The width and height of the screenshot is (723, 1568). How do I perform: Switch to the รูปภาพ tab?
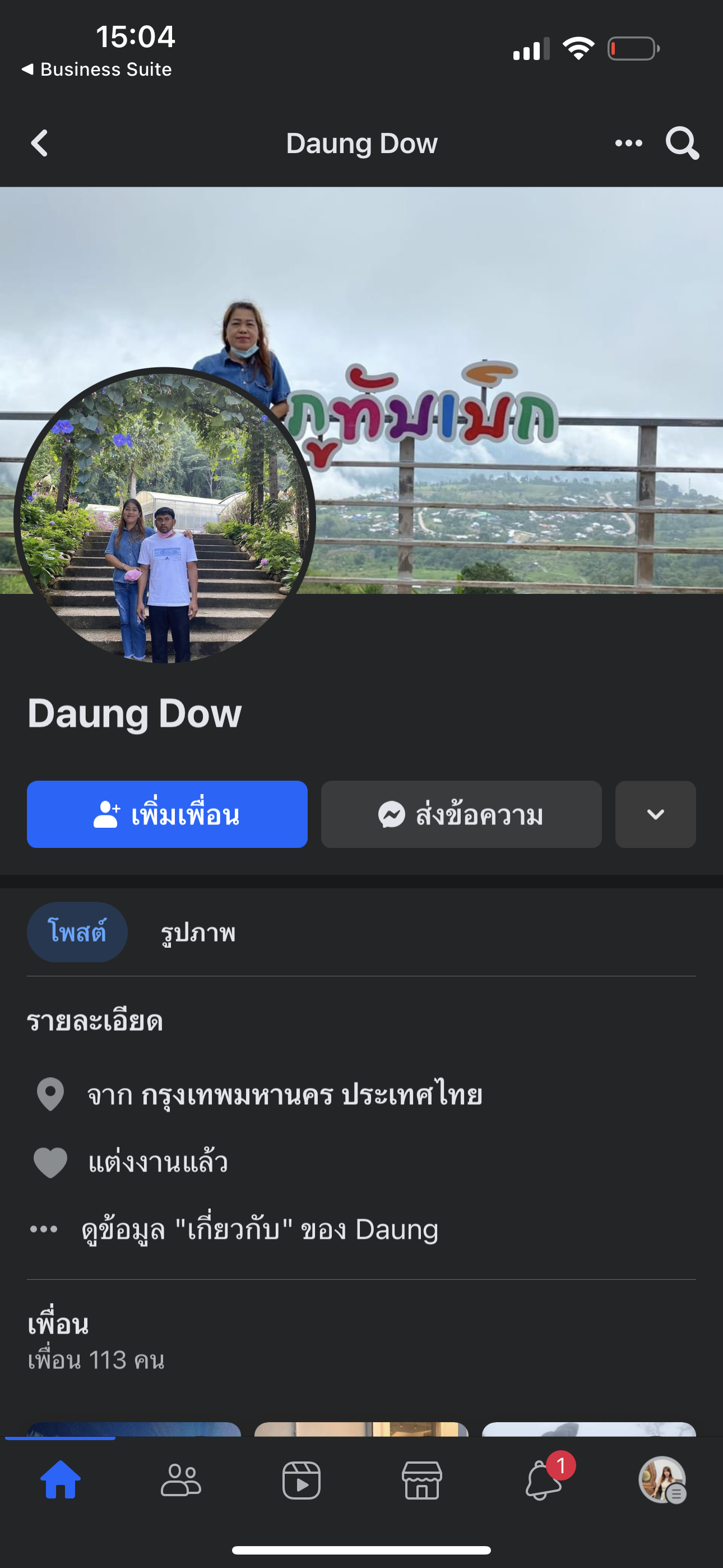click(198, 933)
